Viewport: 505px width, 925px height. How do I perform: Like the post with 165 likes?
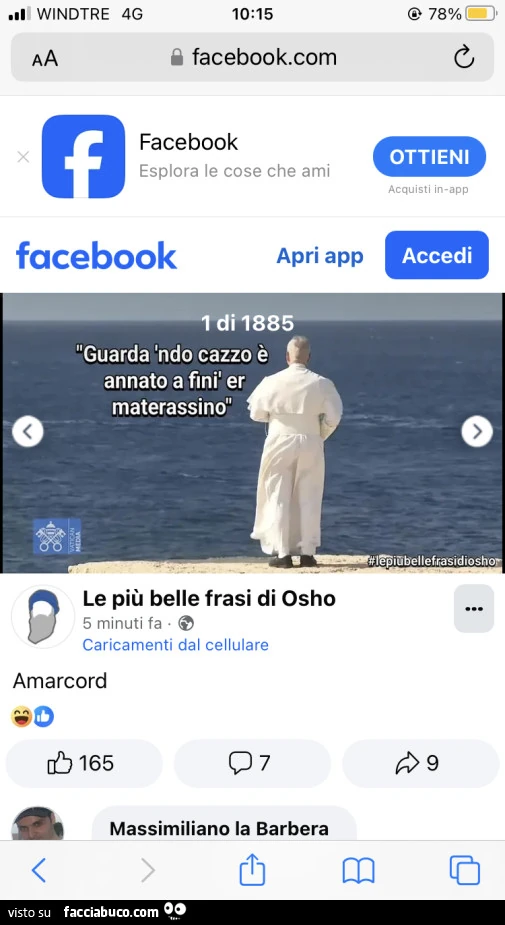point(84,763)
